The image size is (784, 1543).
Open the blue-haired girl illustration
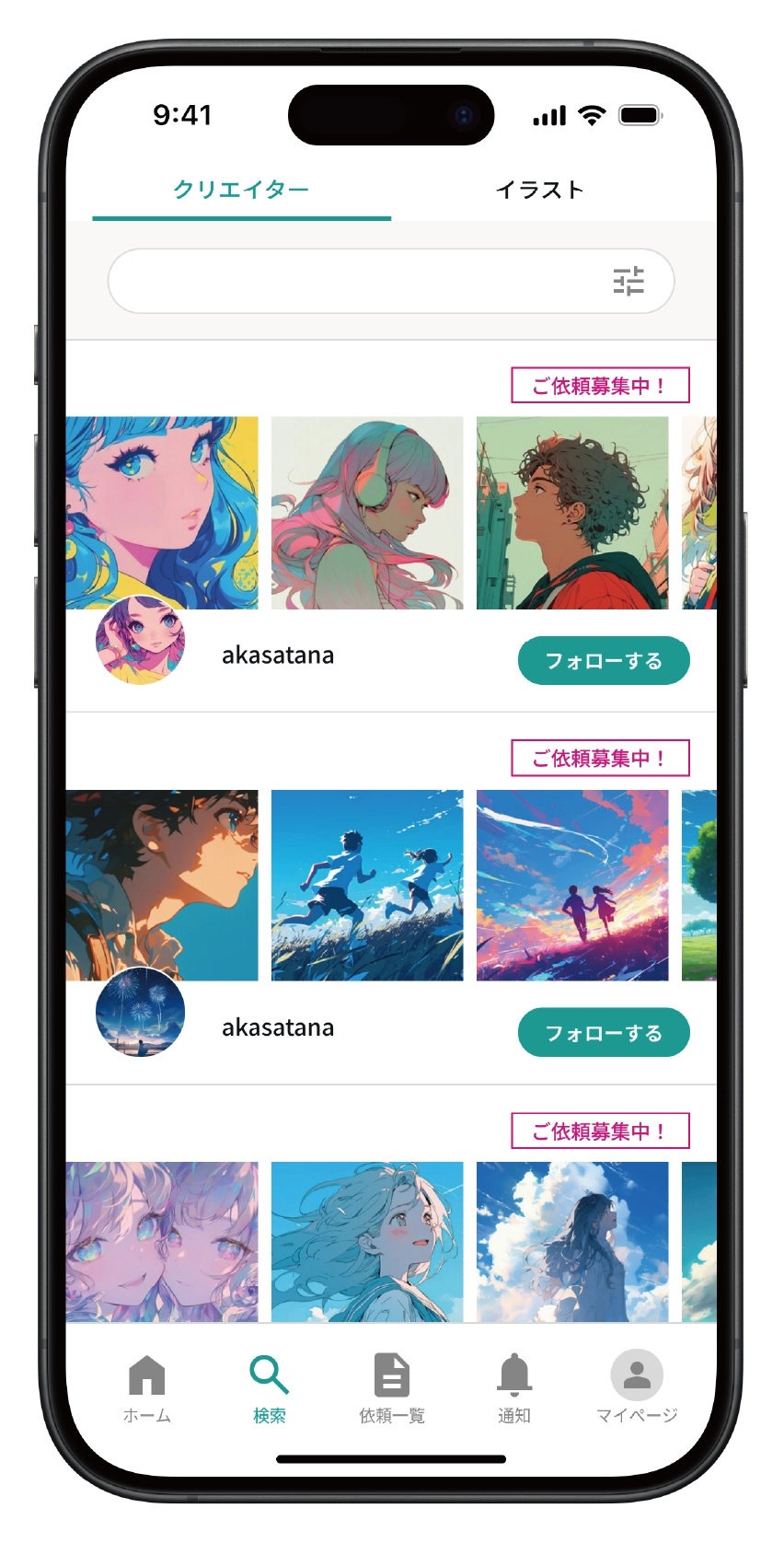coord(162,512)
